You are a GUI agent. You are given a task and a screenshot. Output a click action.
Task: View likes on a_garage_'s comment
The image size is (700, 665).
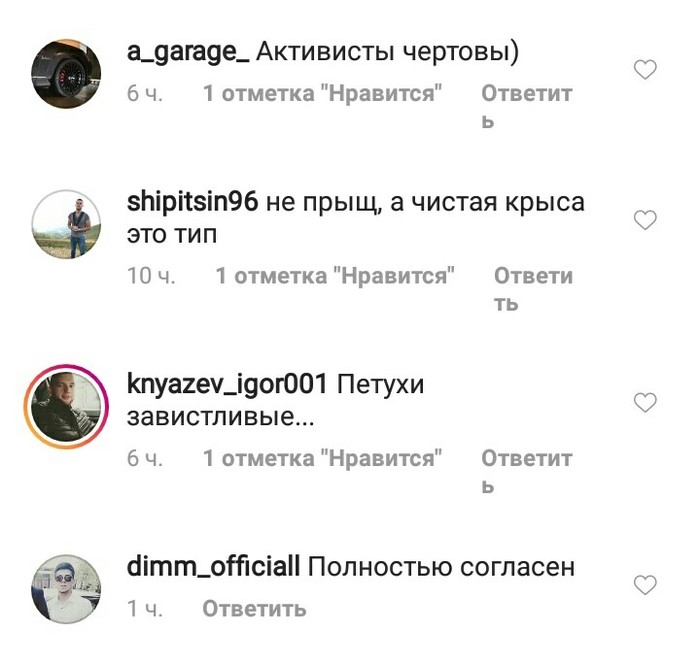pos(322,94)
